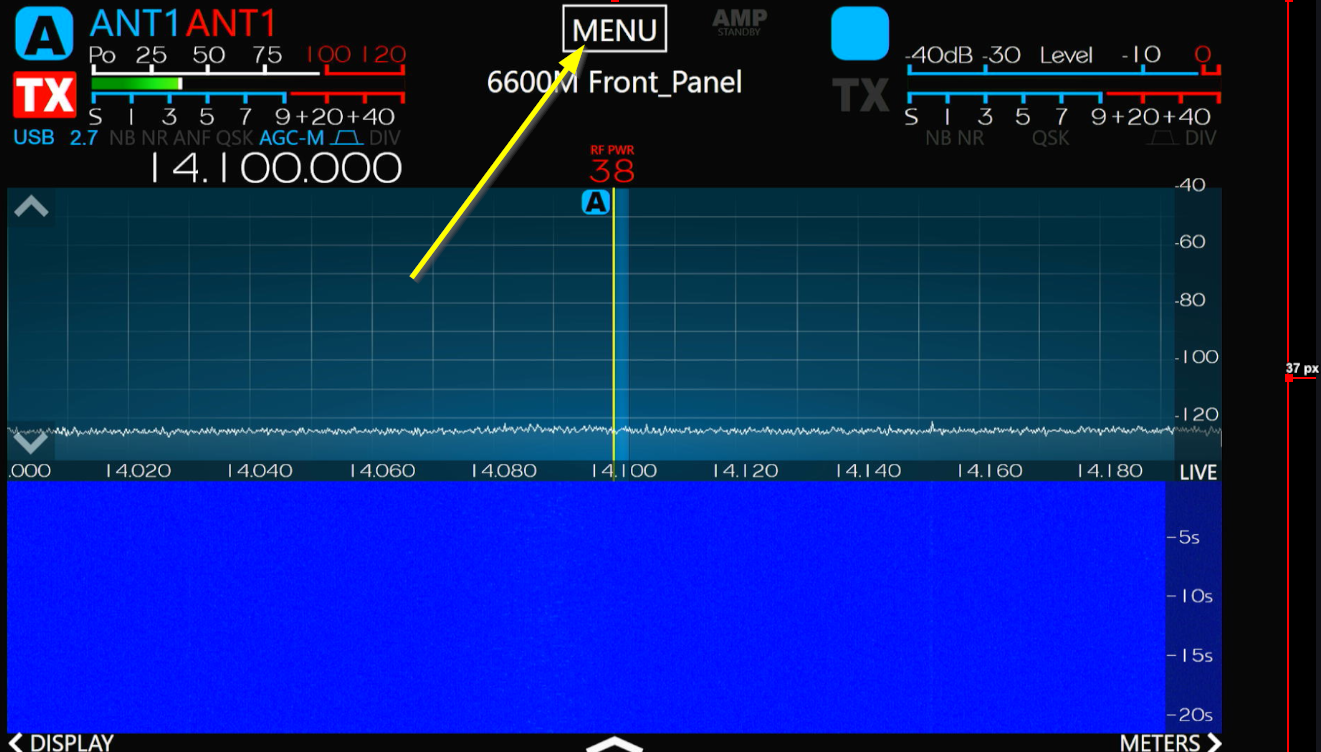Open the AGC-M setting
Viewport: 1321px width, 752px height.
[x=291, y=138]
